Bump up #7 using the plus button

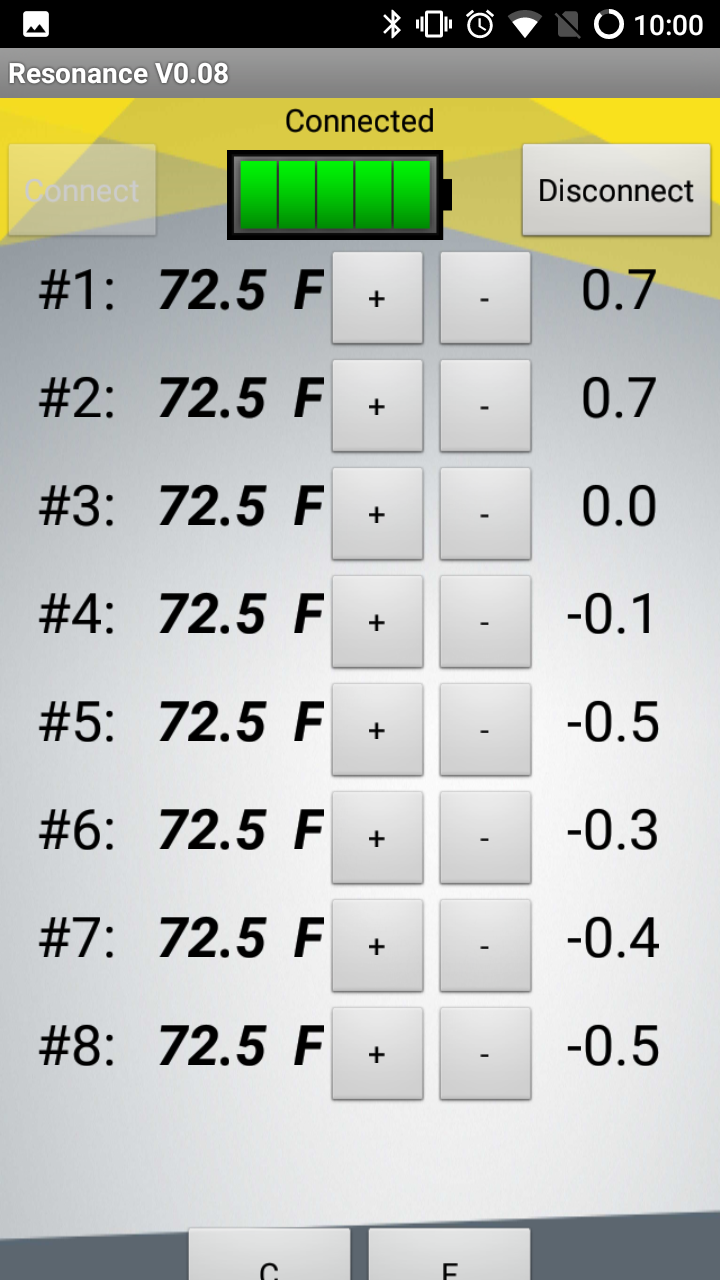[377, 946]
